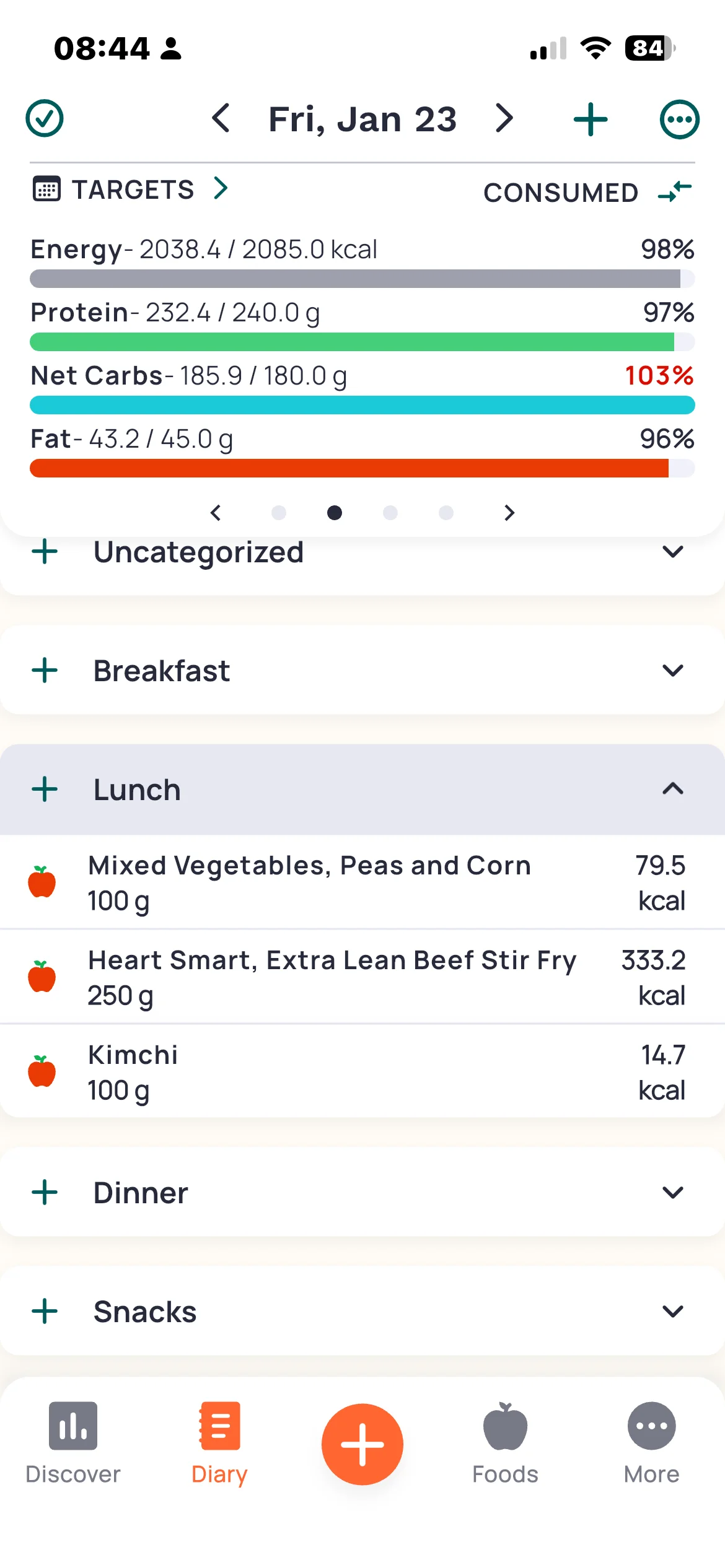Collapse the Lunch section
This screenshot has width=725, height=1568.
click(672, 789)
